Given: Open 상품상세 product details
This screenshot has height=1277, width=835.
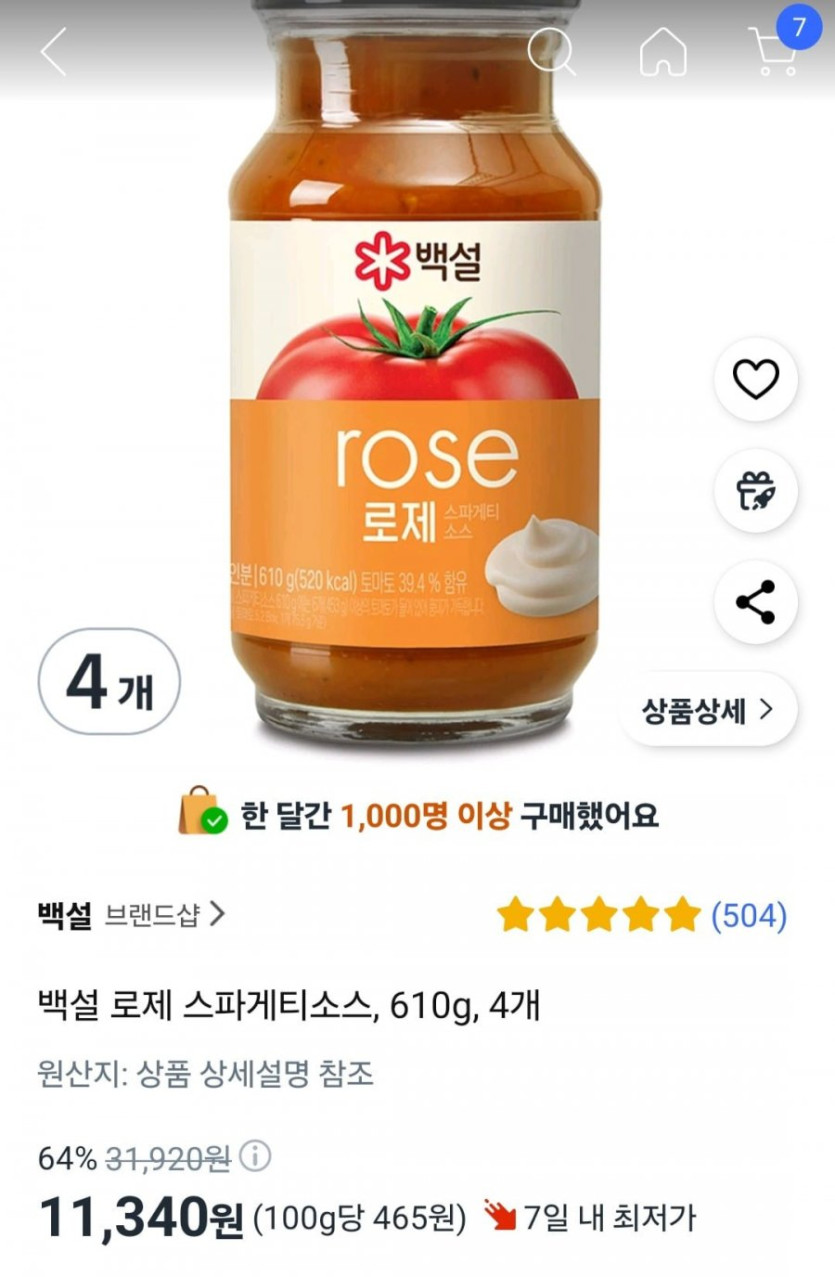Looking at the screenshot, I should pyautogui.click(x=708, y=710).
